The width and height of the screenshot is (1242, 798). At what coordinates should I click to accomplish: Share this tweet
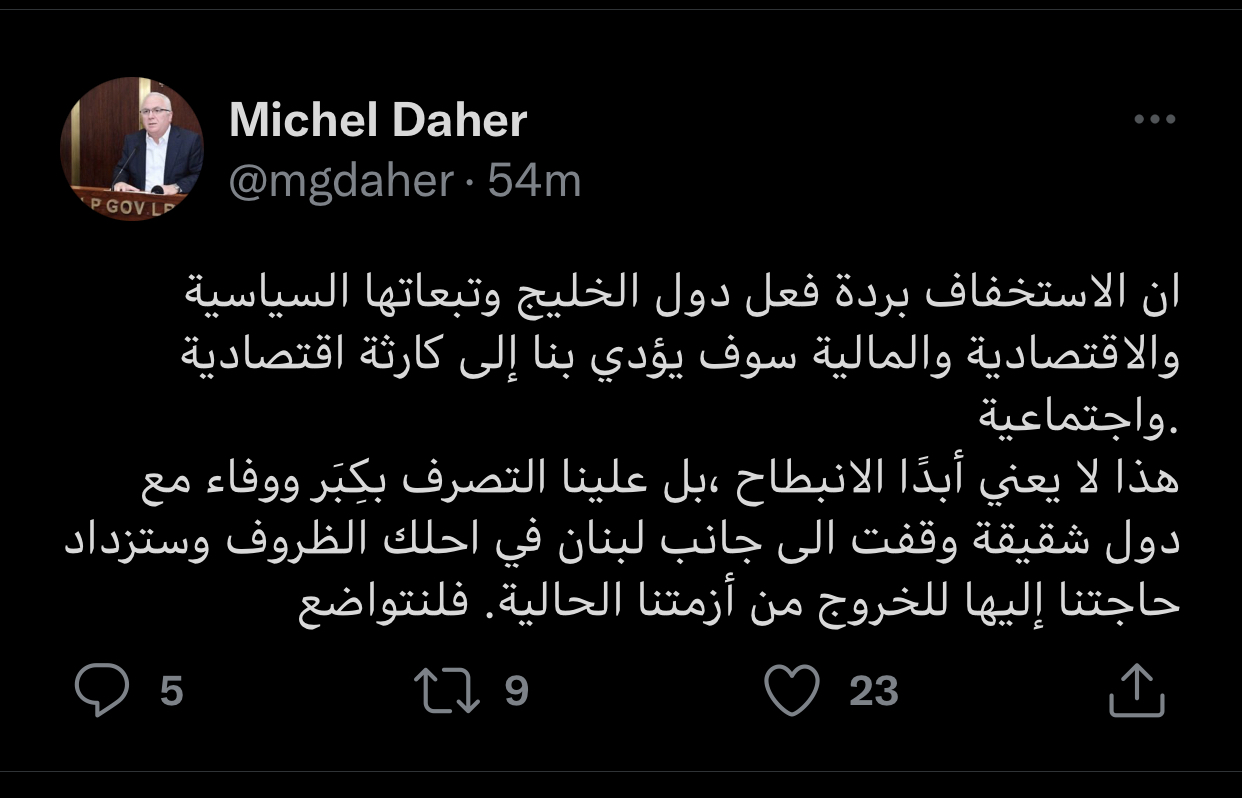[1137, 692]
